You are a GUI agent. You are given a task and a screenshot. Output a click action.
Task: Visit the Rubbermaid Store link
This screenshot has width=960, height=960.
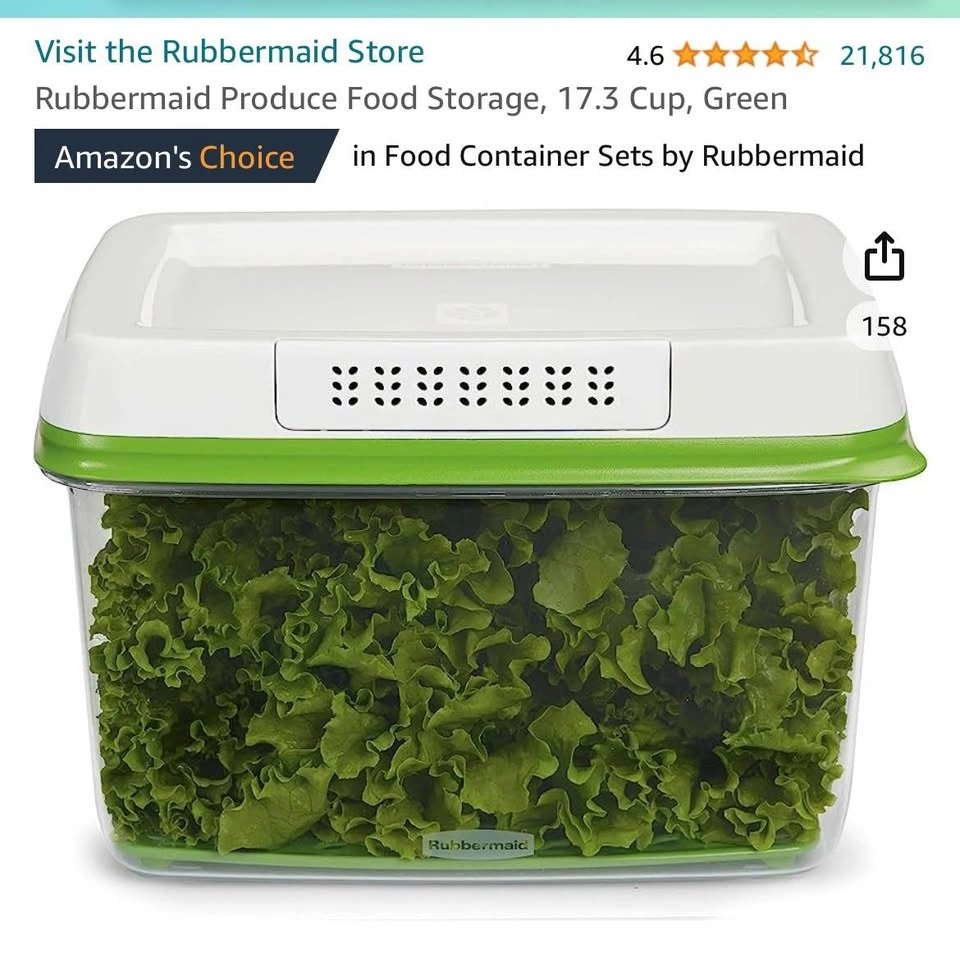tap(229, 52)
